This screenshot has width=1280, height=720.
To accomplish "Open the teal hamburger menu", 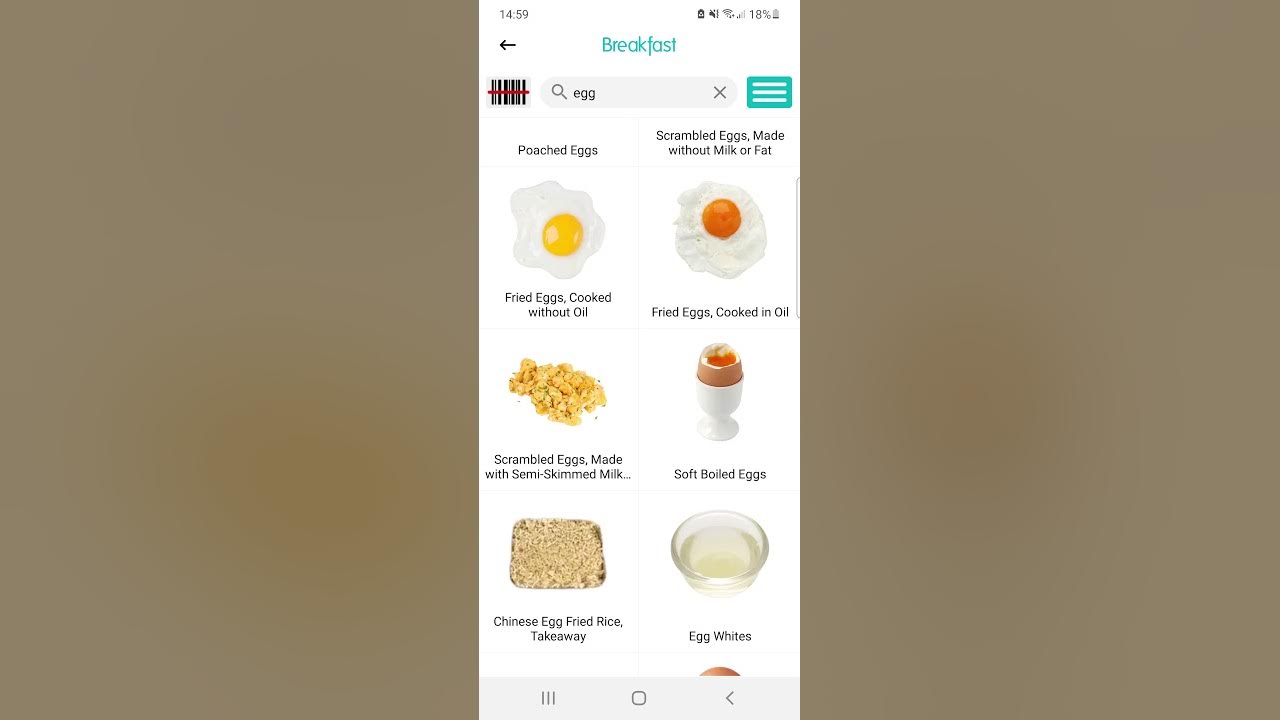I will [769, 92].
